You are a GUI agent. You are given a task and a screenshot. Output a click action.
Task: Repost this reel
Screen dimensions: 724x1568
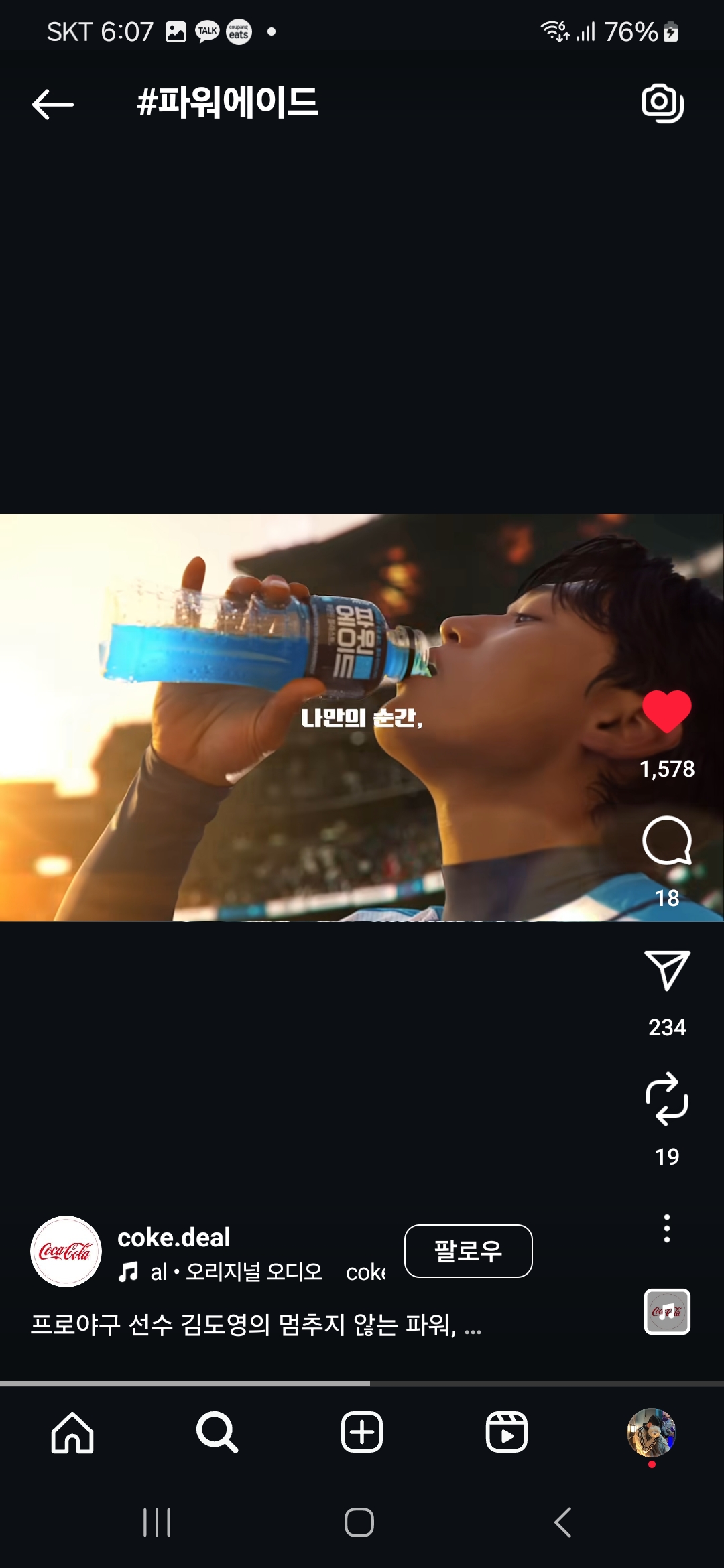[x=666, y=1099]
